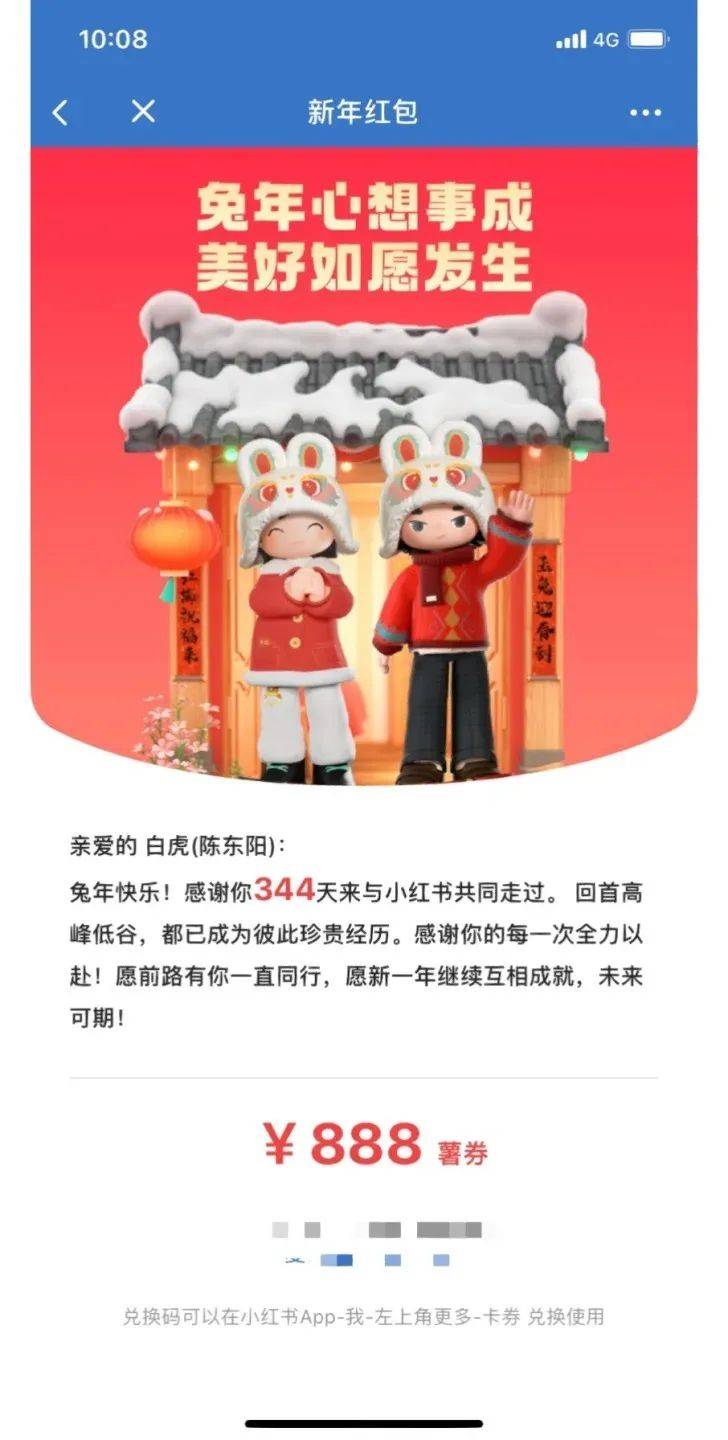
Task: Open the three-dot more options menu
Action: coord(646,113)
